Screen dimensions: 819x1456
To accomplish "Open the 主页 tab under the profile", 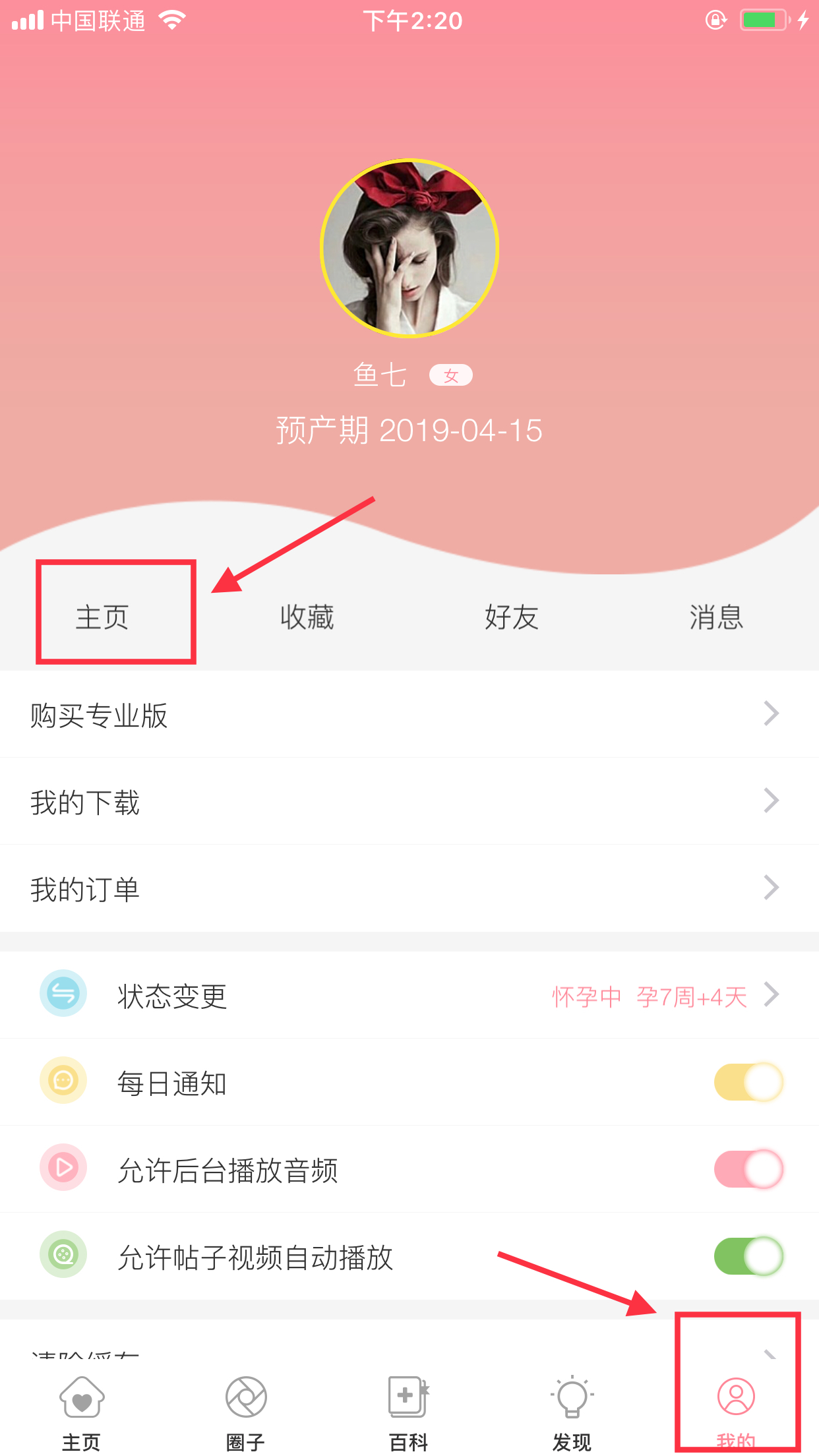I will tap(102, 617).
